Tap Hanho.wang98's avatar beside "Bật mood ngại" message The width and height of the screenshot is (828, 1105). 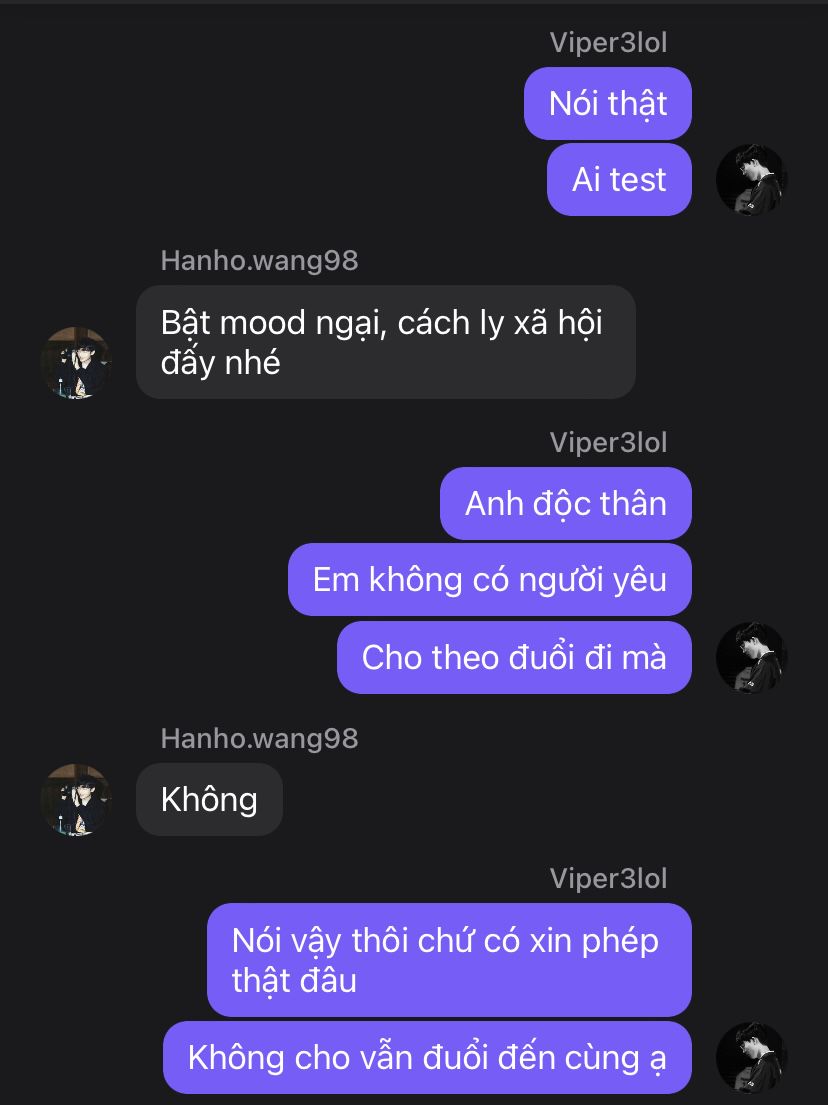(76, 362)
